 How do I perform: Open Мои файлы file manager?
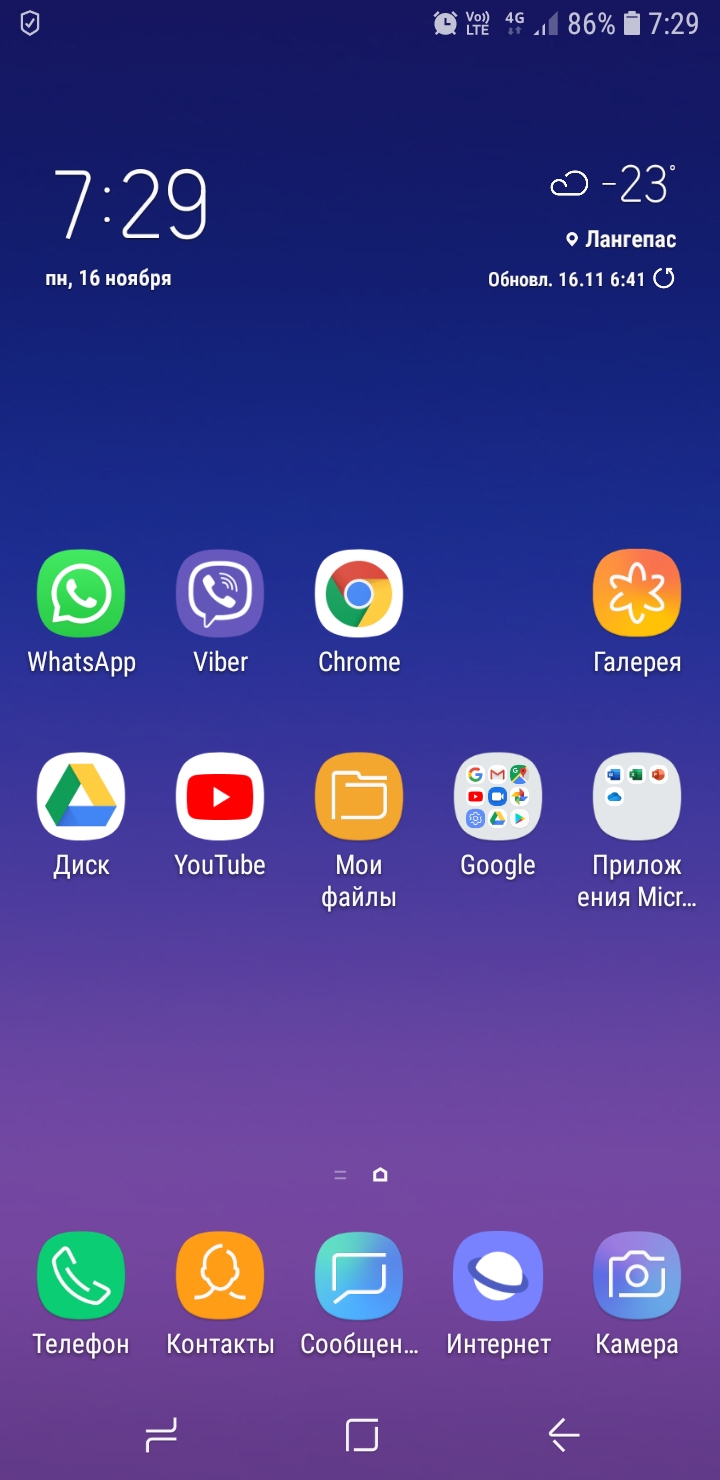point(359,797)
